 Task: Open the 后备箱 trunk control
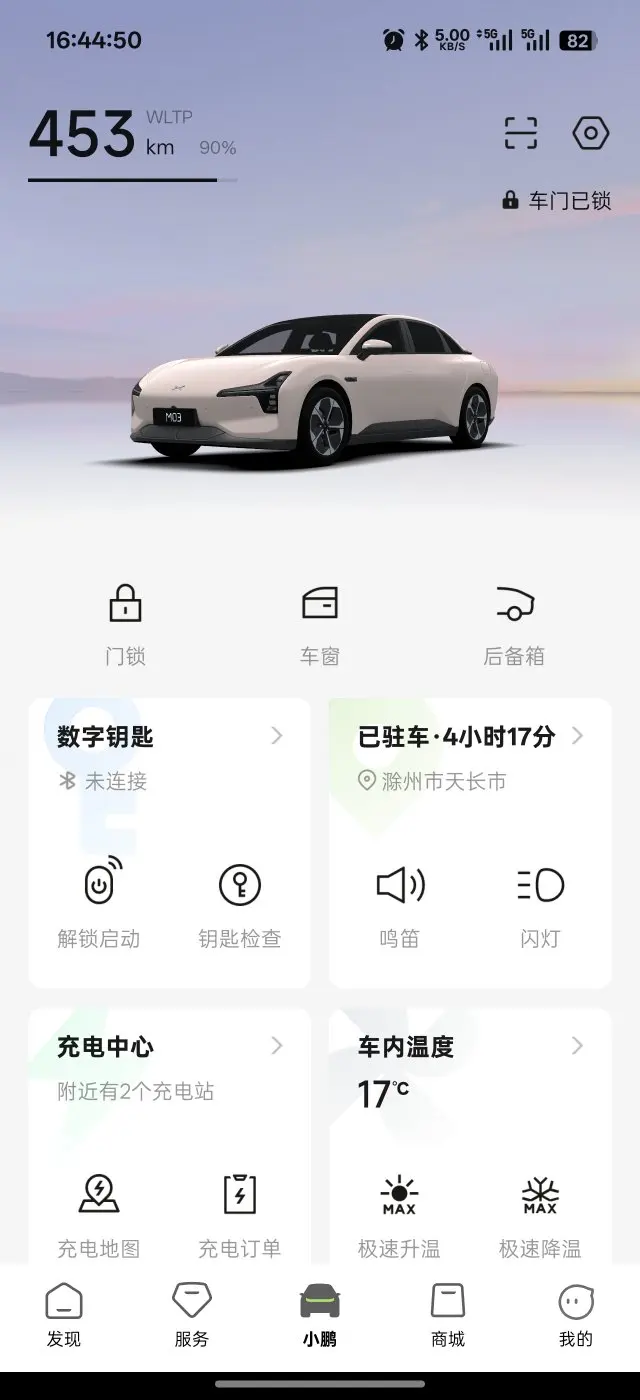pos(514,623)
